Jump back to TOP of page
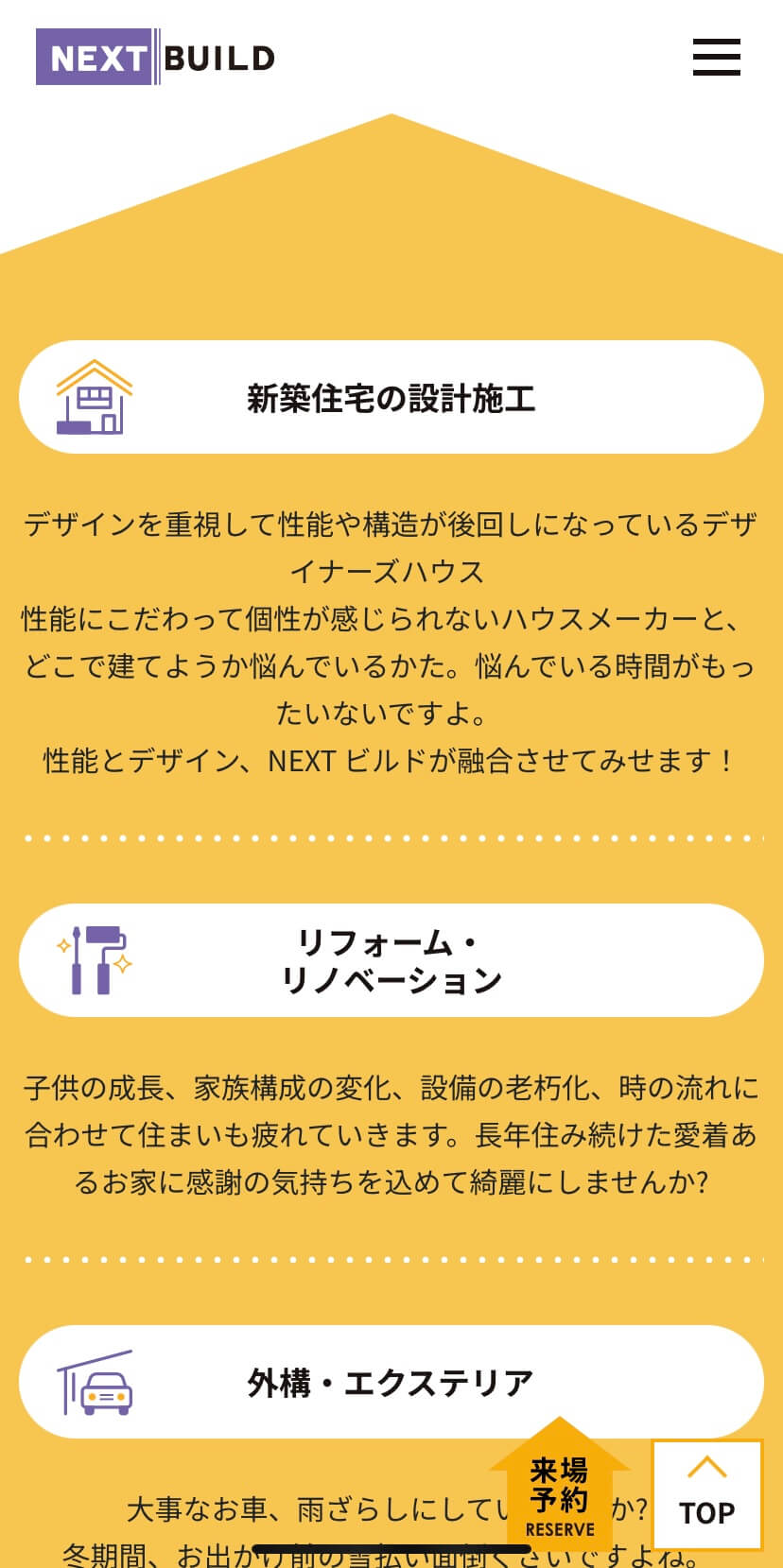This screenshot has height=1568, width=783. [x=707, y=1494]
